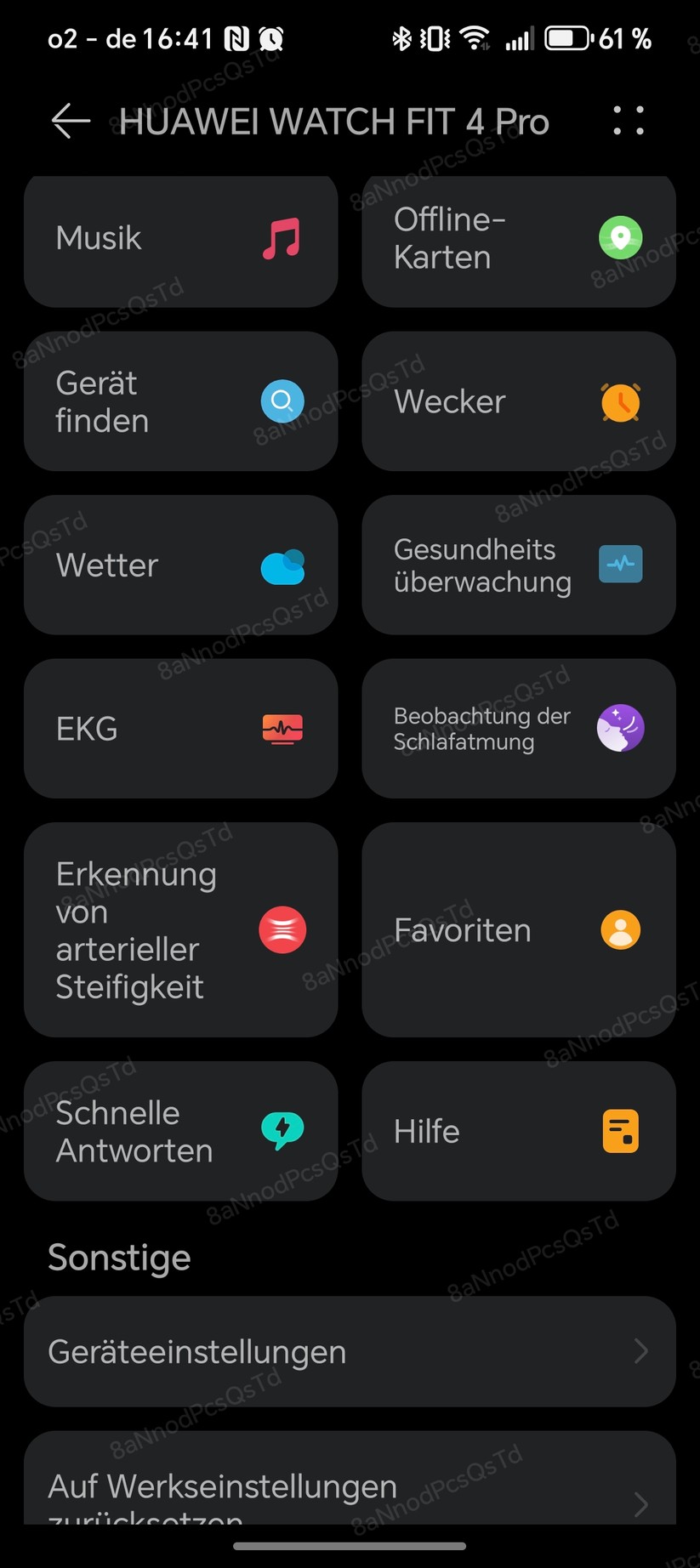Image resolution: width=700 pixels, height=1568 pixels.
Task: Open the Favoriten tile
Action: (519, 929)
